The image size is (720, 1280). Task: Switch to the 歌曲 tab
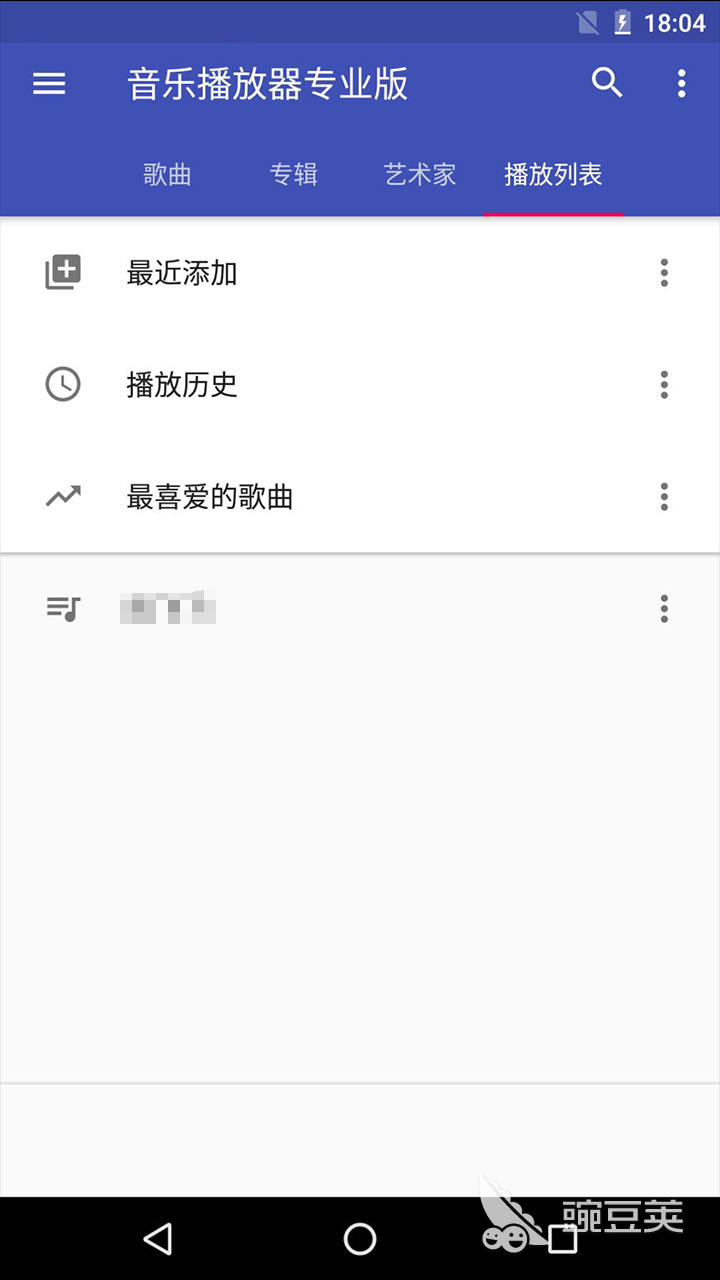coord(167,175)
